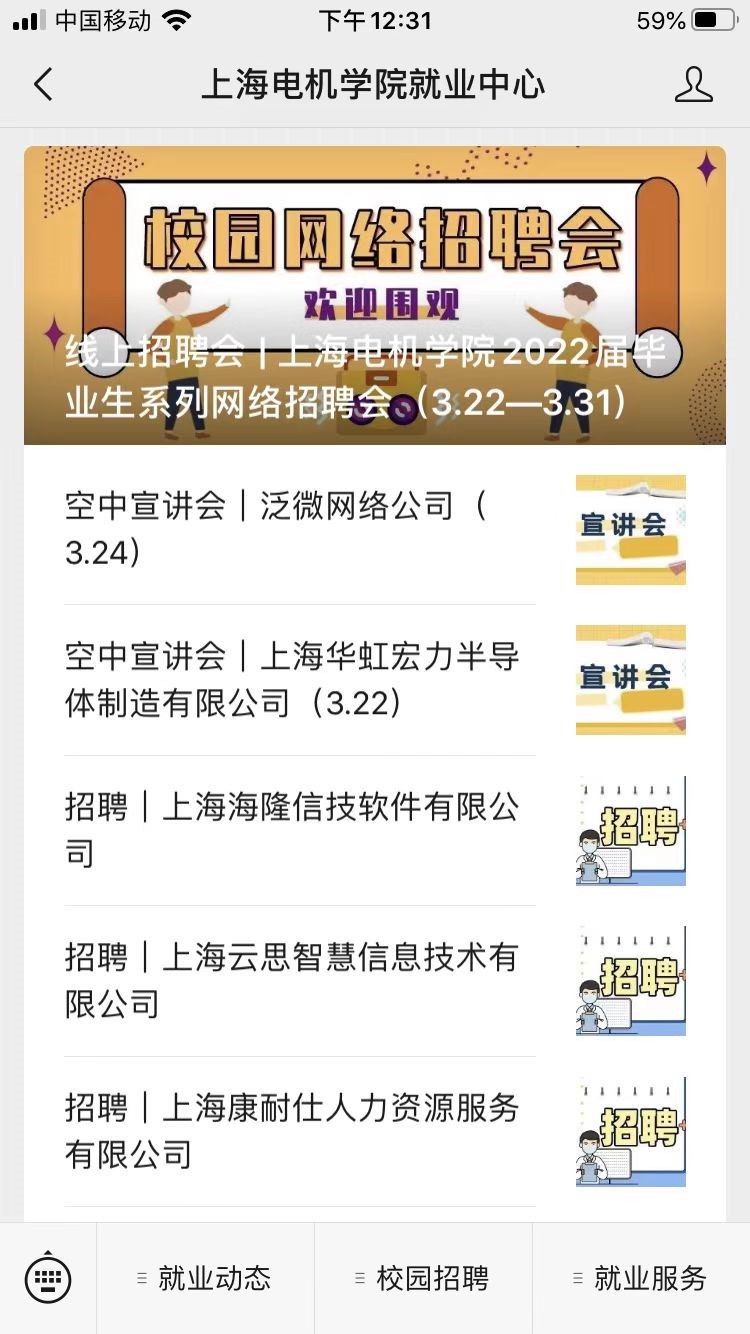Open 招聘 上海康耐仕人力资源服务 article

(x=300, y=1131)
